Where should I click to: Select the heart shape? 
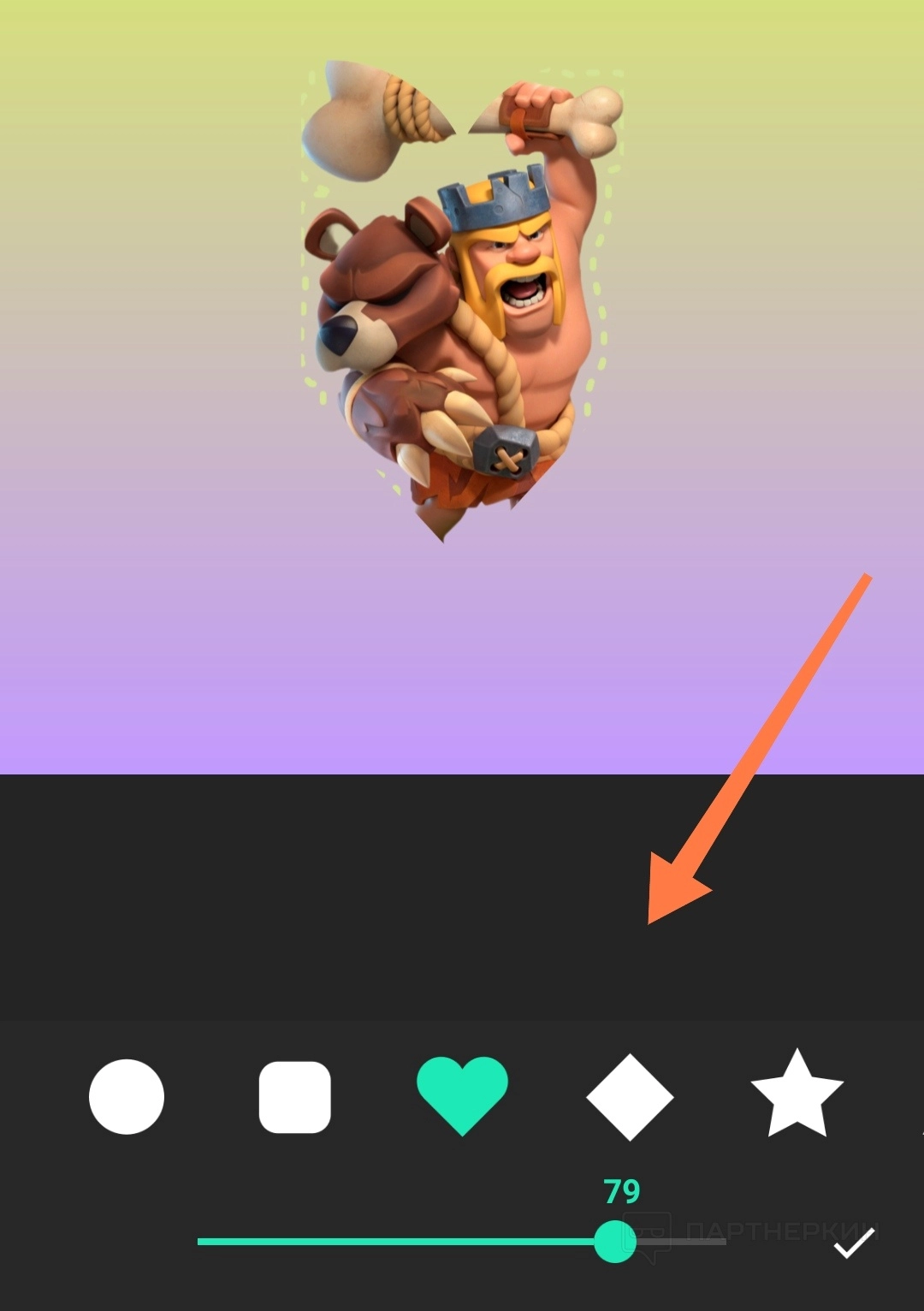click(x=462, y=1094)
